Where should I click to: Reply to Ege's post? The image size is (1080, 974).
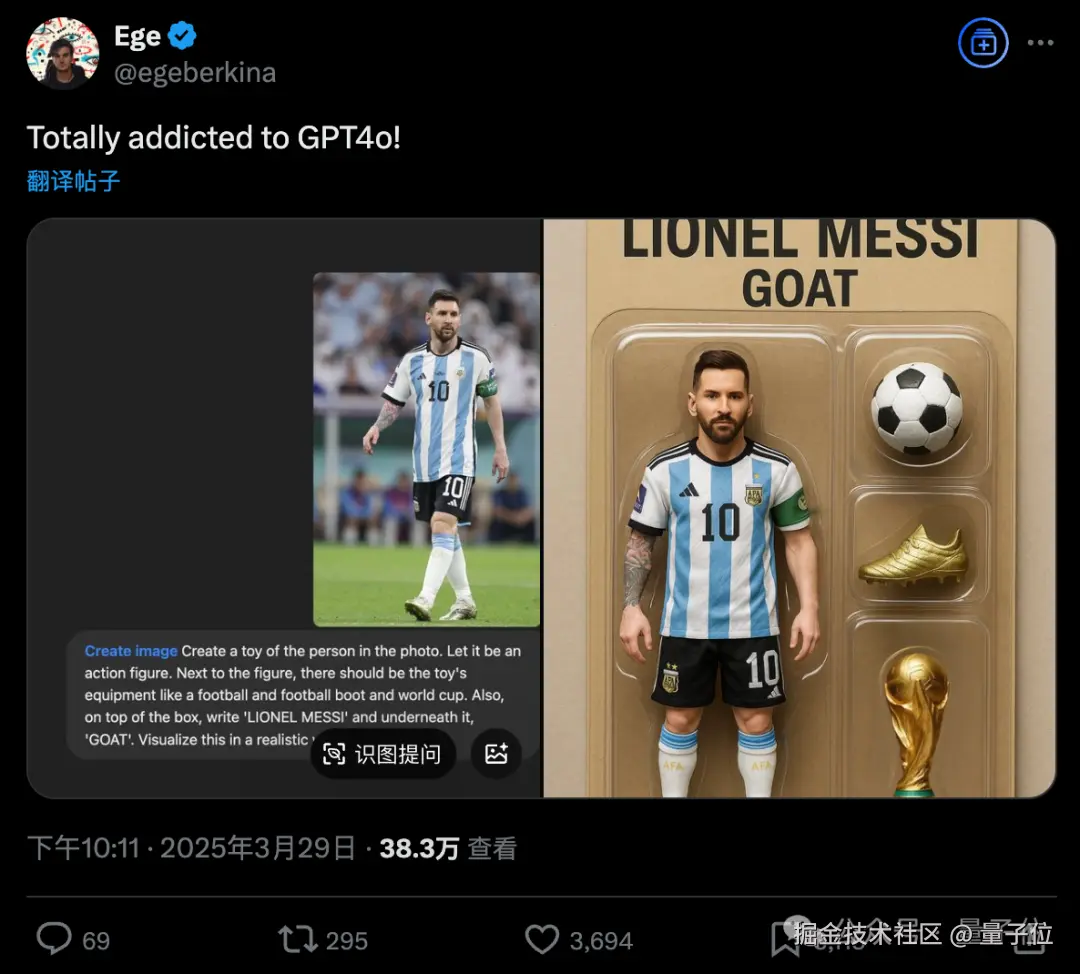(55, 940)
